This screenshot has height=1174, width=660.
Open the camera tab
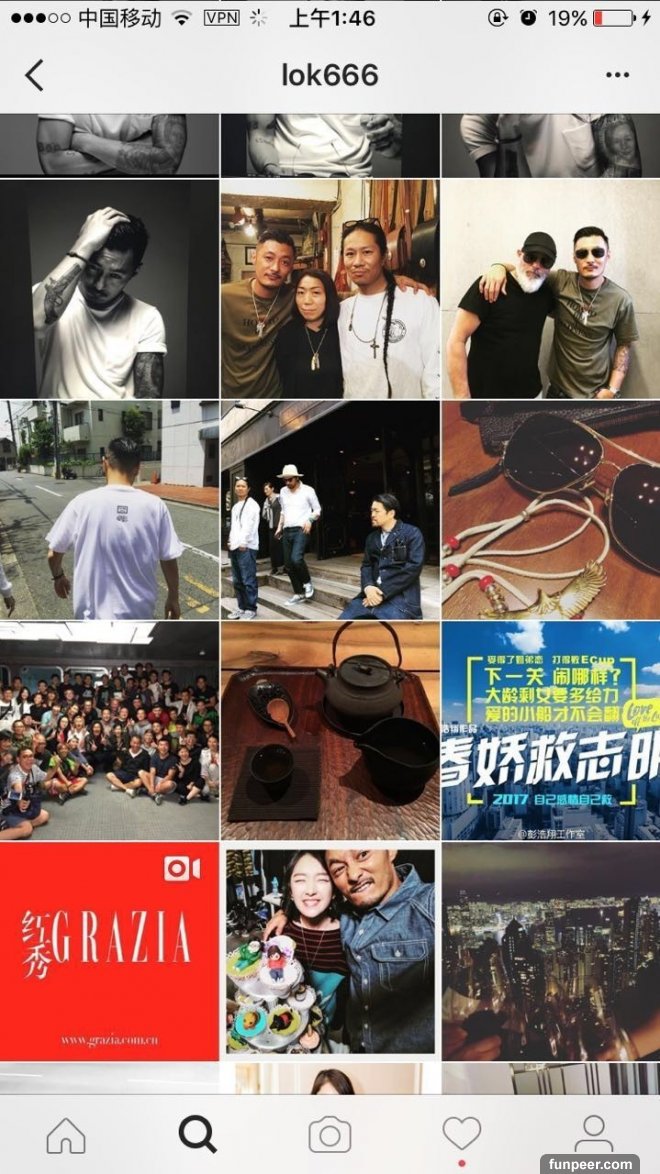point(329,1134)
